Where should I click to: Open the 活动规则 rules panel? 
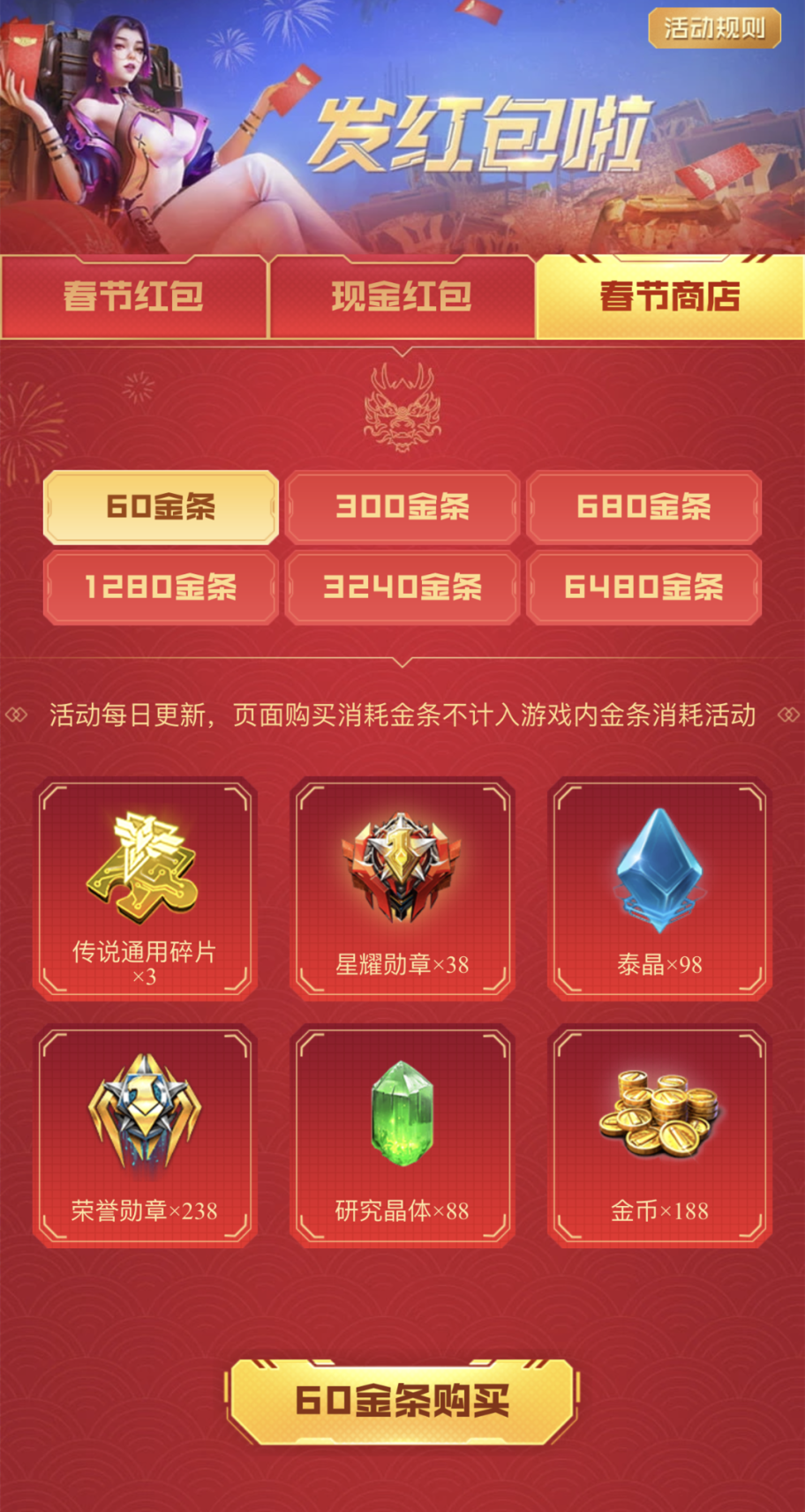point(715,29)
